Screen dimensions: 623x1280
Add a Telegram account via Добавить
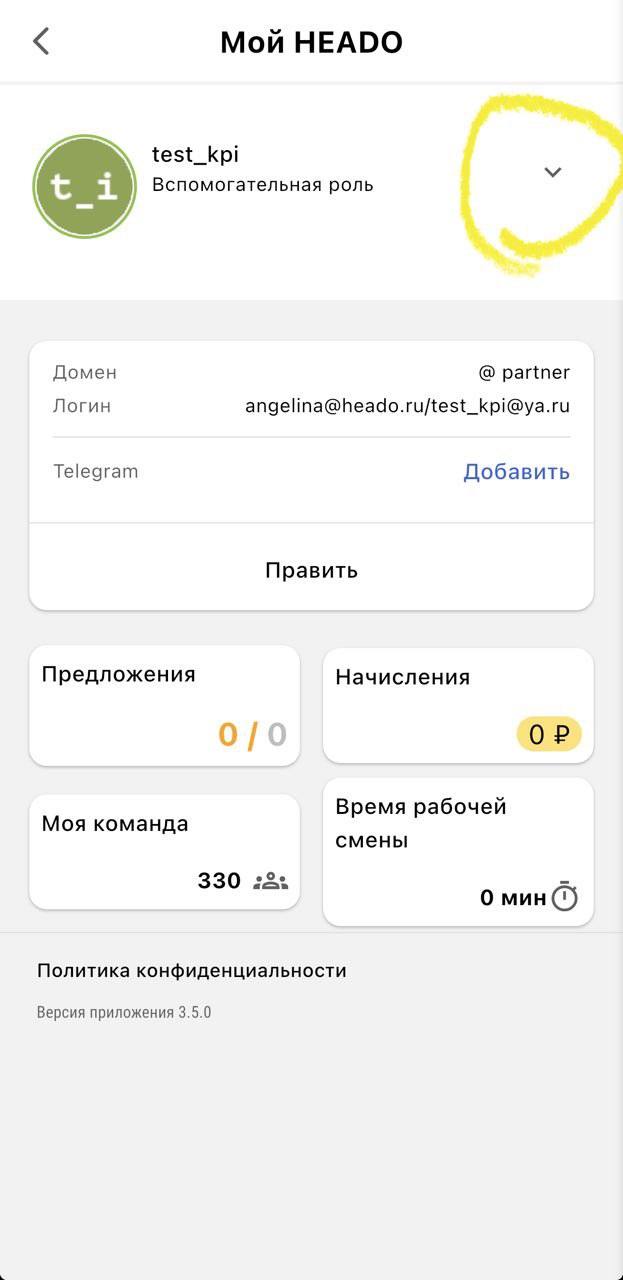click(516, 472)
